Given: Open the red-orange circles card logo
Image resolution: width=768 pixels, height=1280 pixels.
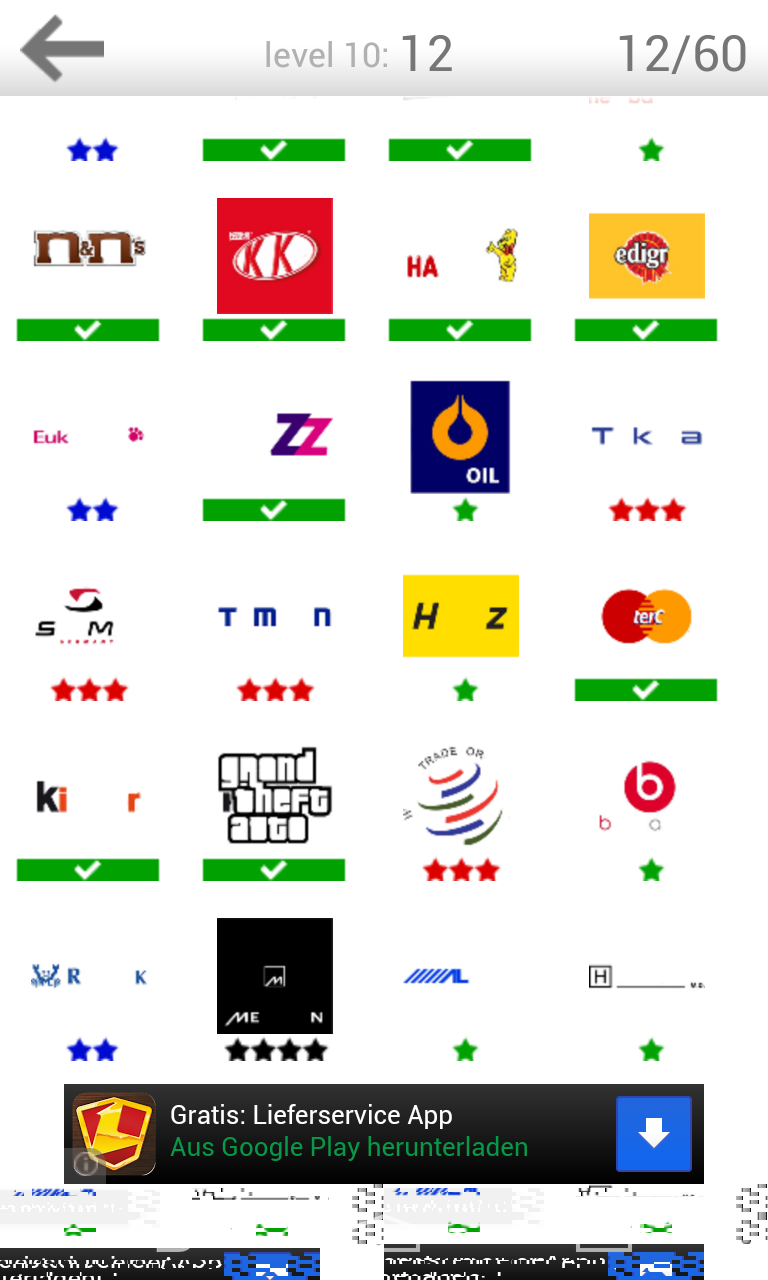Looking at the screenshot, I should click(646, 616).
